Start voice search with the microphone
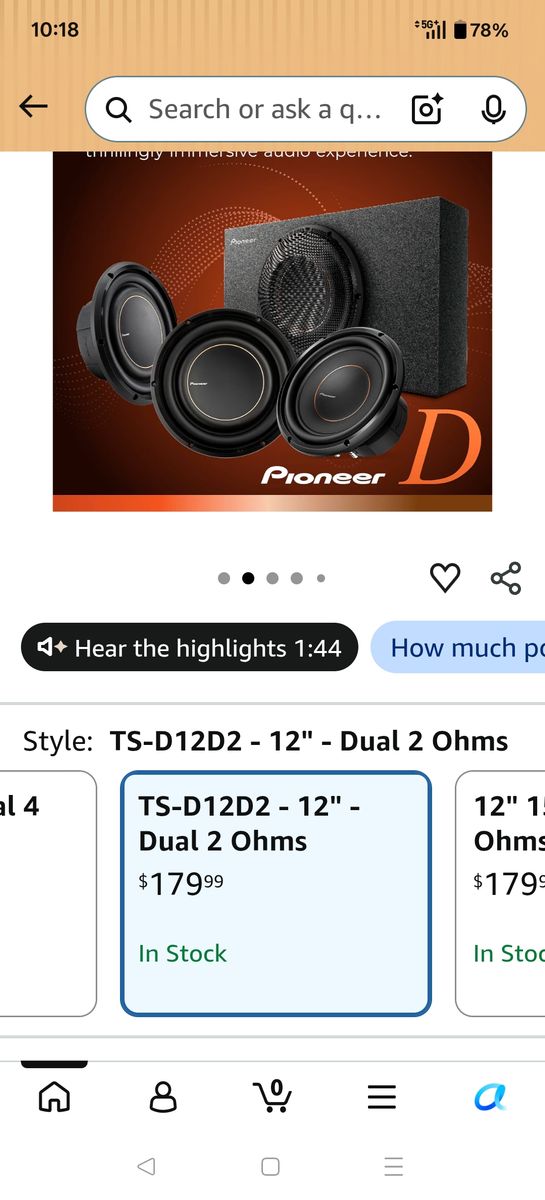This screenshot has width=545, height=1200. click(493, 109)
